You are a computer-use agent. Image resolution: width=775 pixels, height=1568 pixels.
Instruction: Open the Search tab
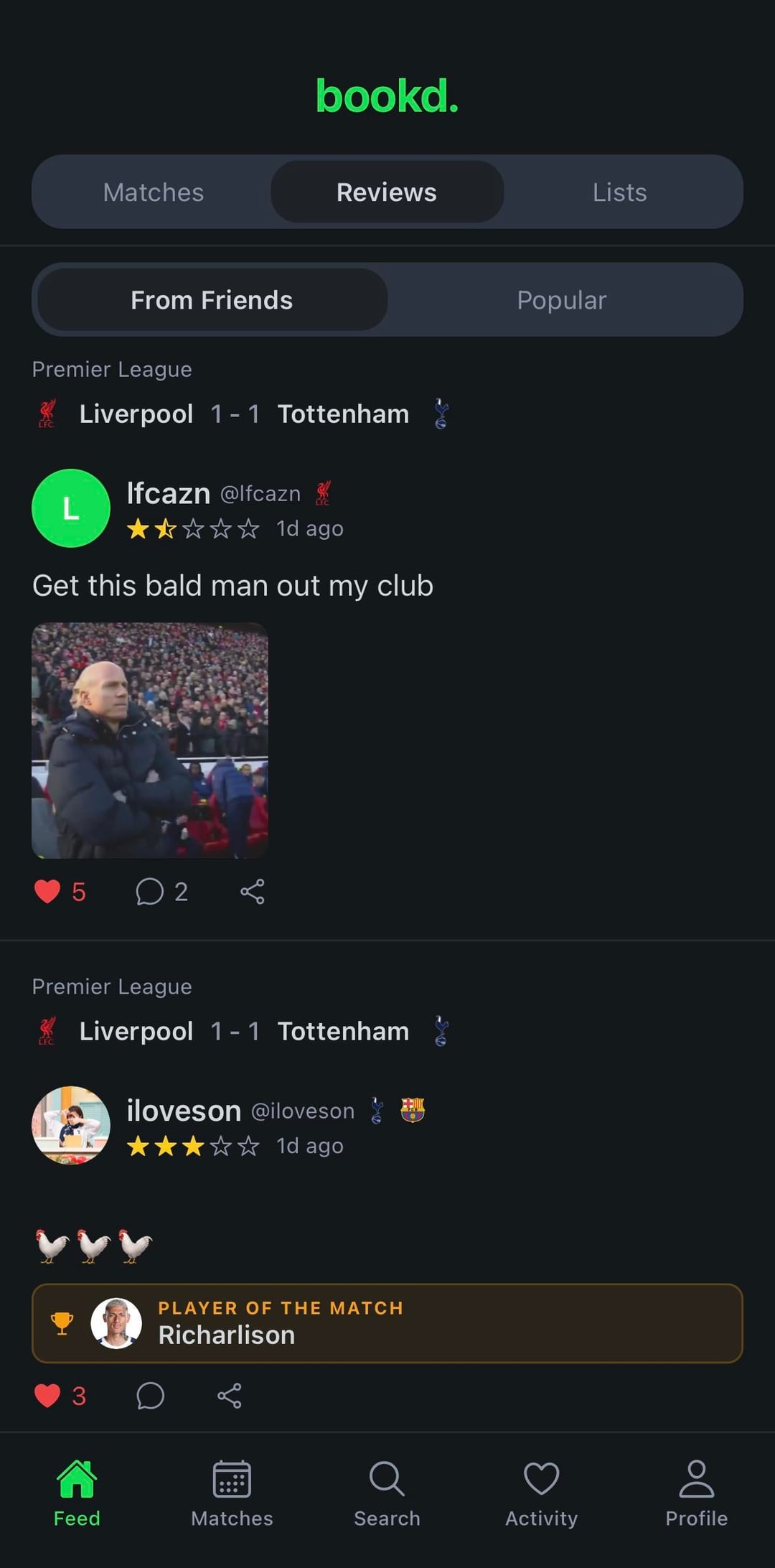[387, 1492]
